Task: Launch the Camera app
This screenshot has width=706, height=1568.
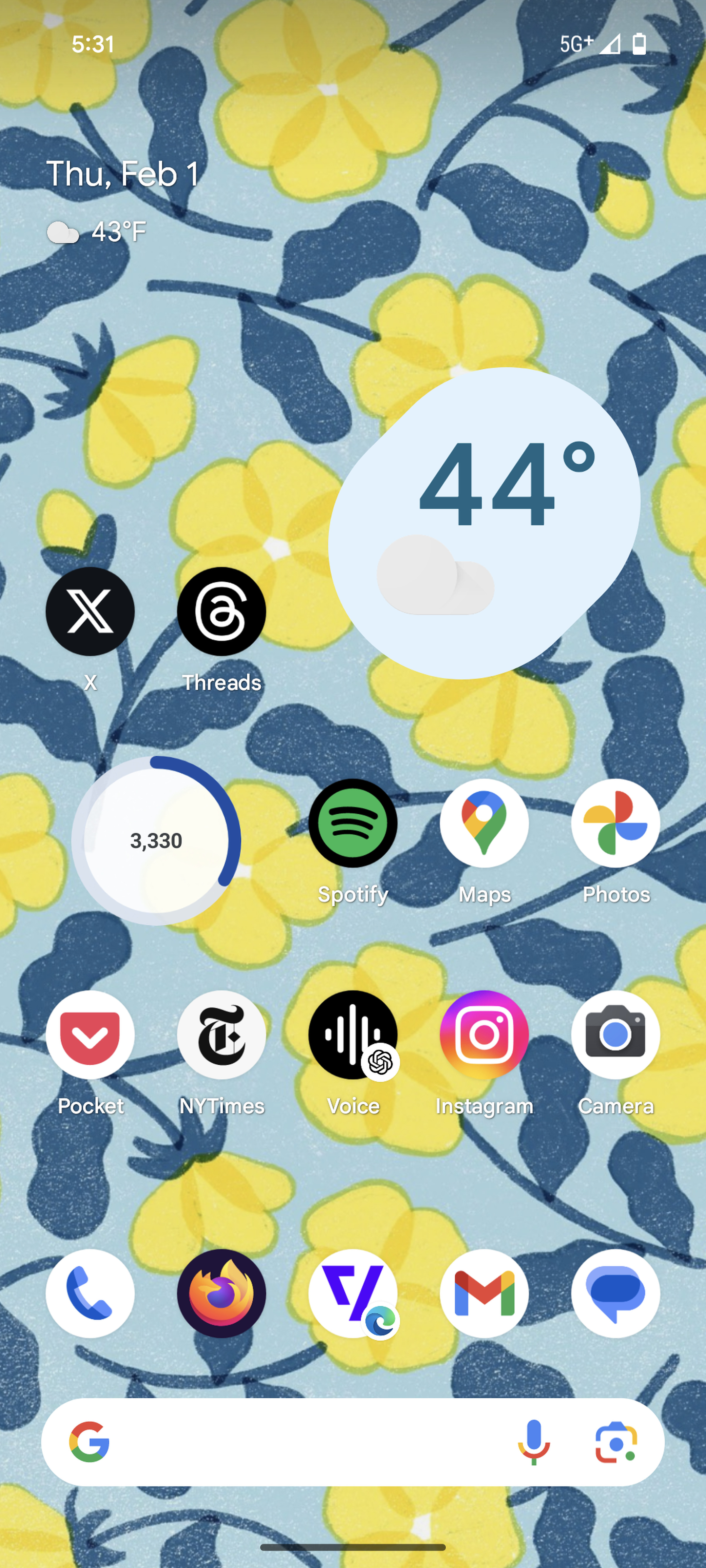Action: tap(615, 1035)
